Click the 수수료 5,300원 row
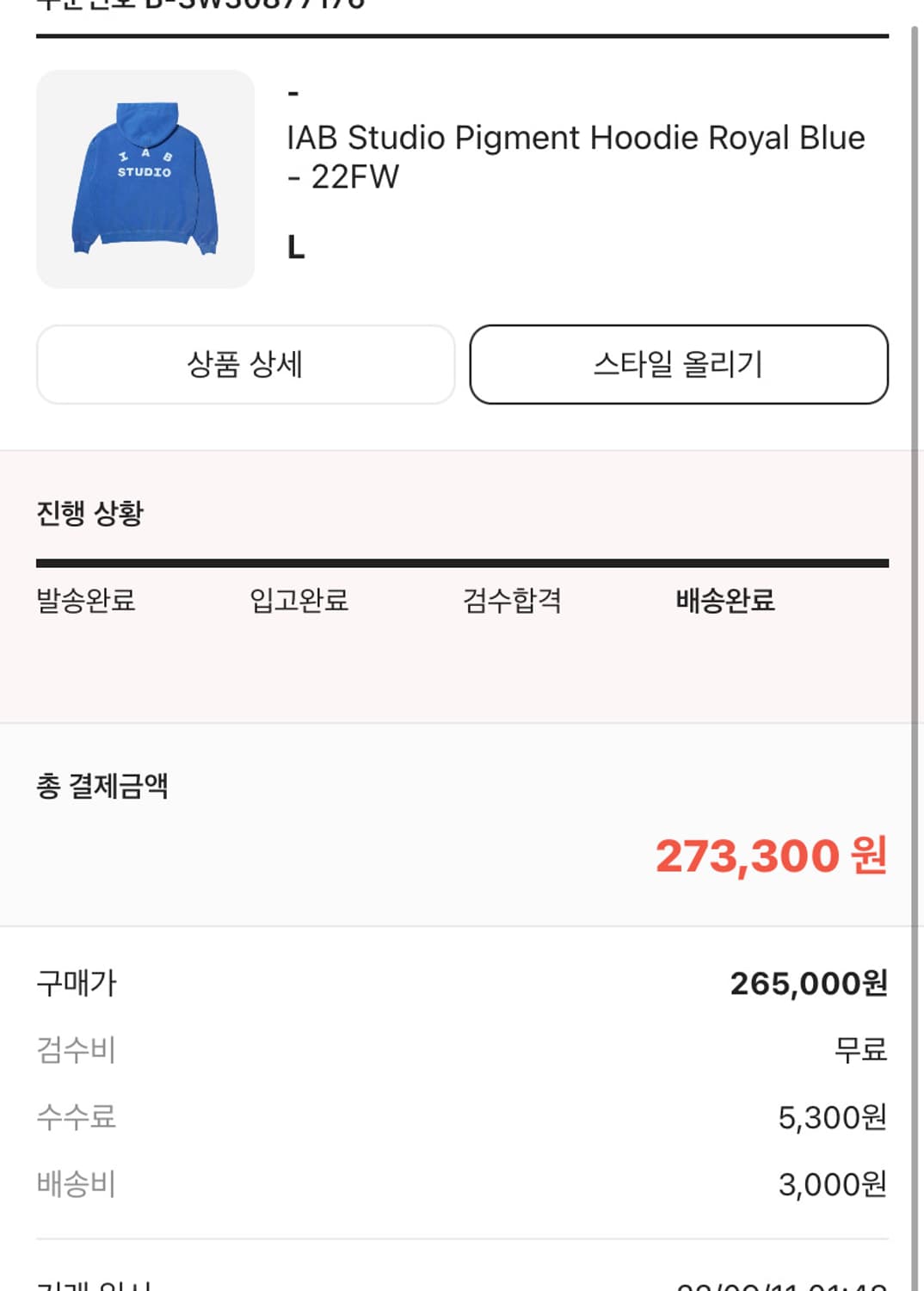Screen dimensions: 924x1291 (460, 1118)
